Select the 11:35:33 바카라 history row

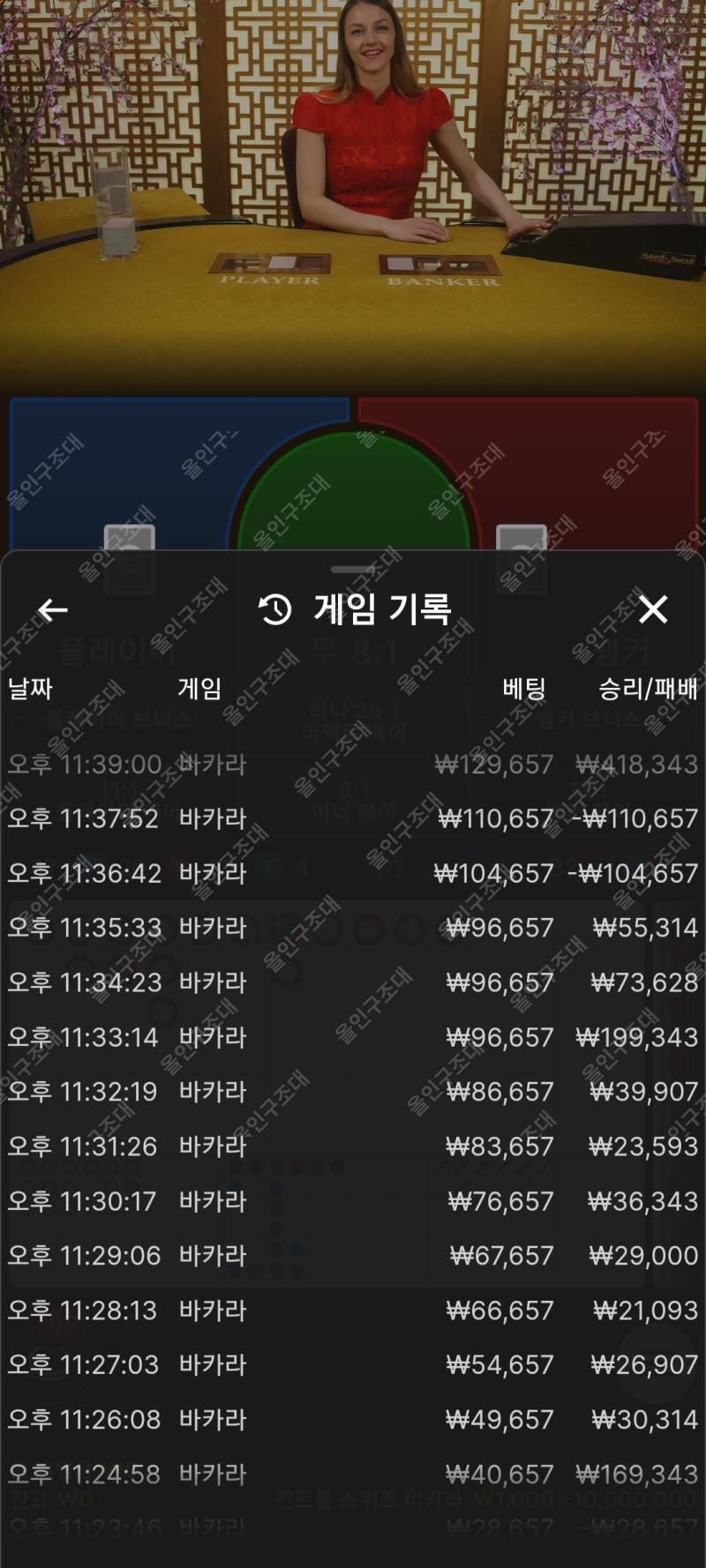tap(353, 928)
